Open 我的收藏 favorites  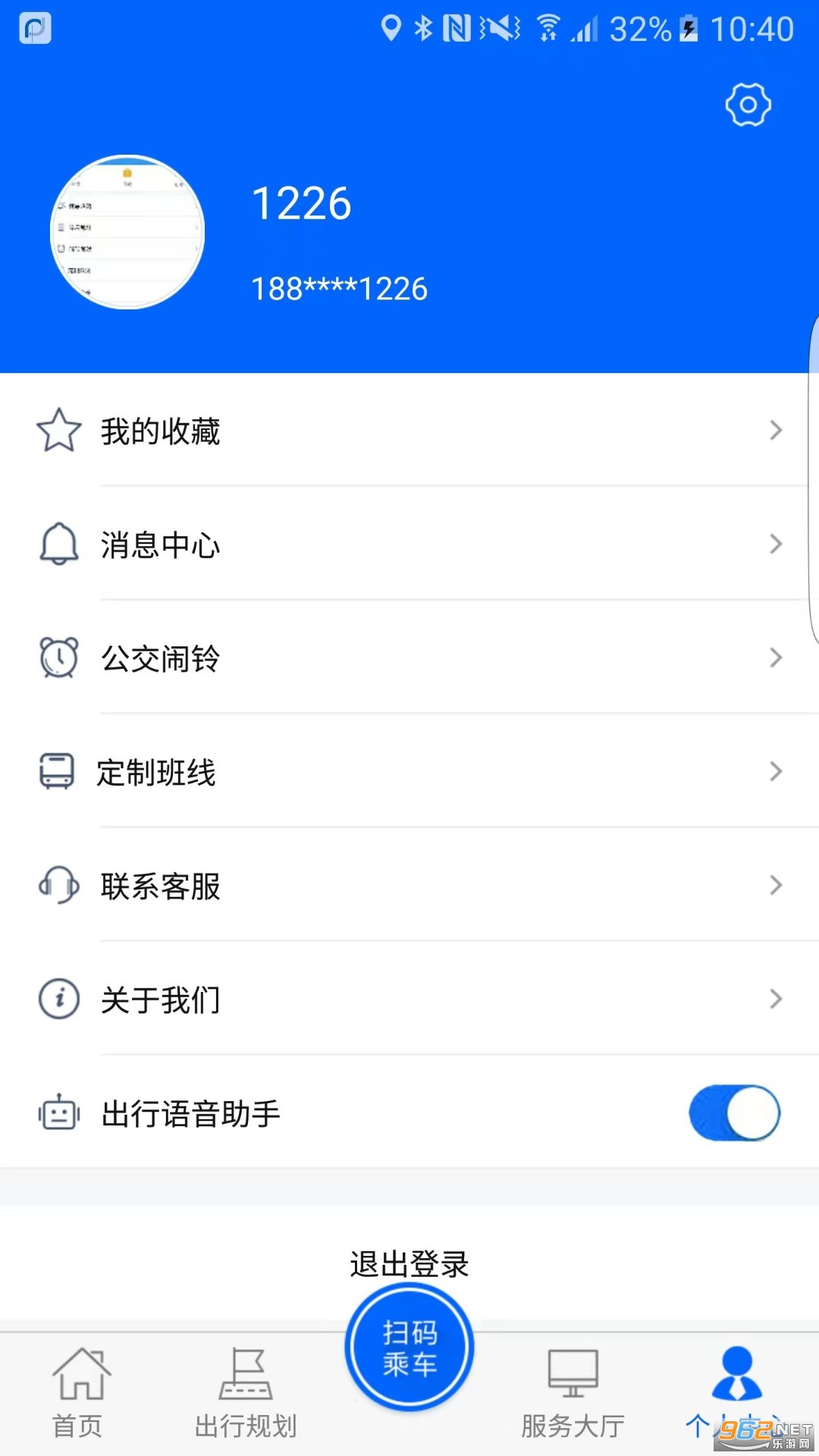pyautogui.click(x=409, y=431)
